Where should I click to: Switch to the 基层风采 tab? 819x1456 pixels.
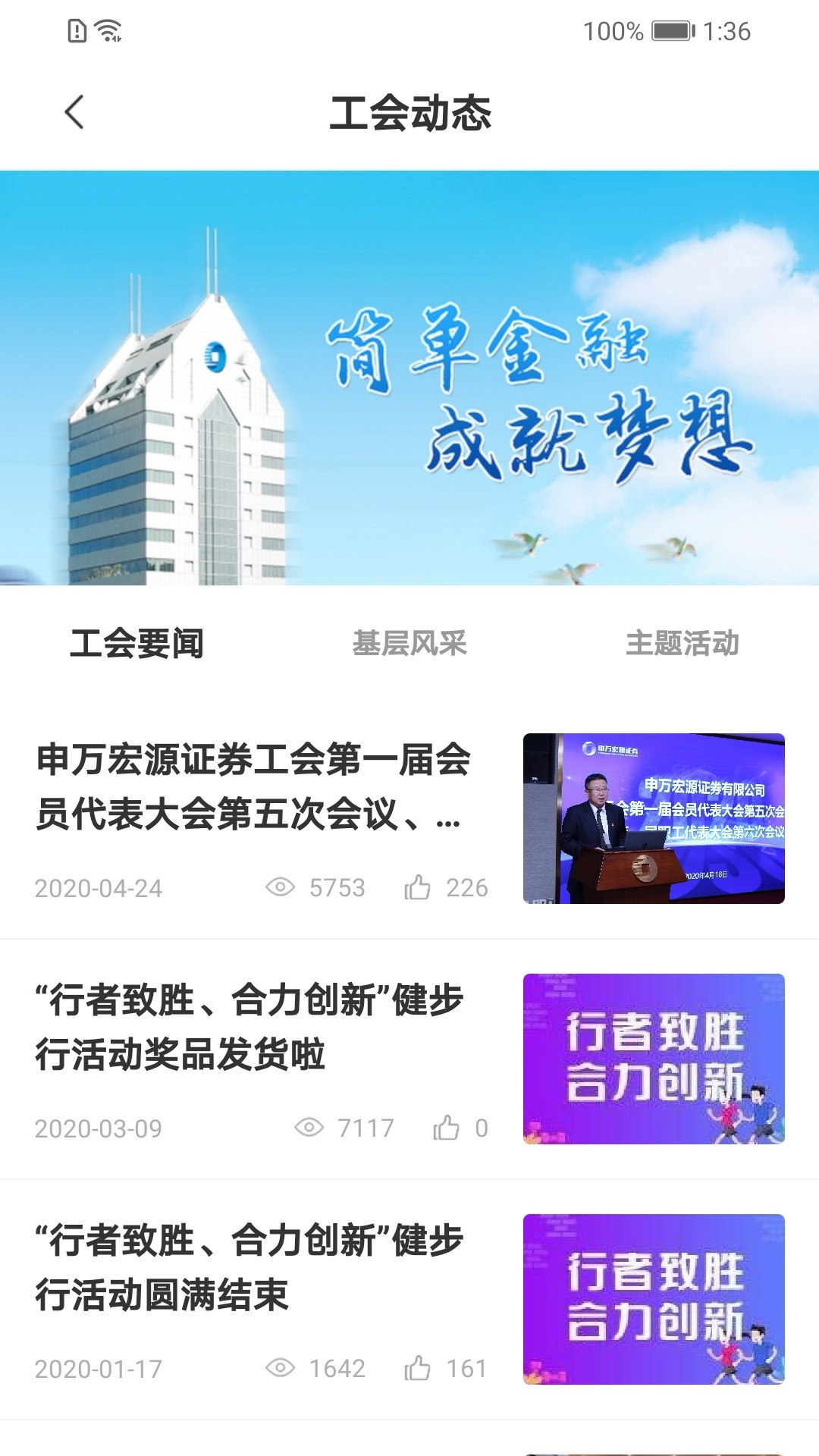pyautogui.click(x=409, y=644)
